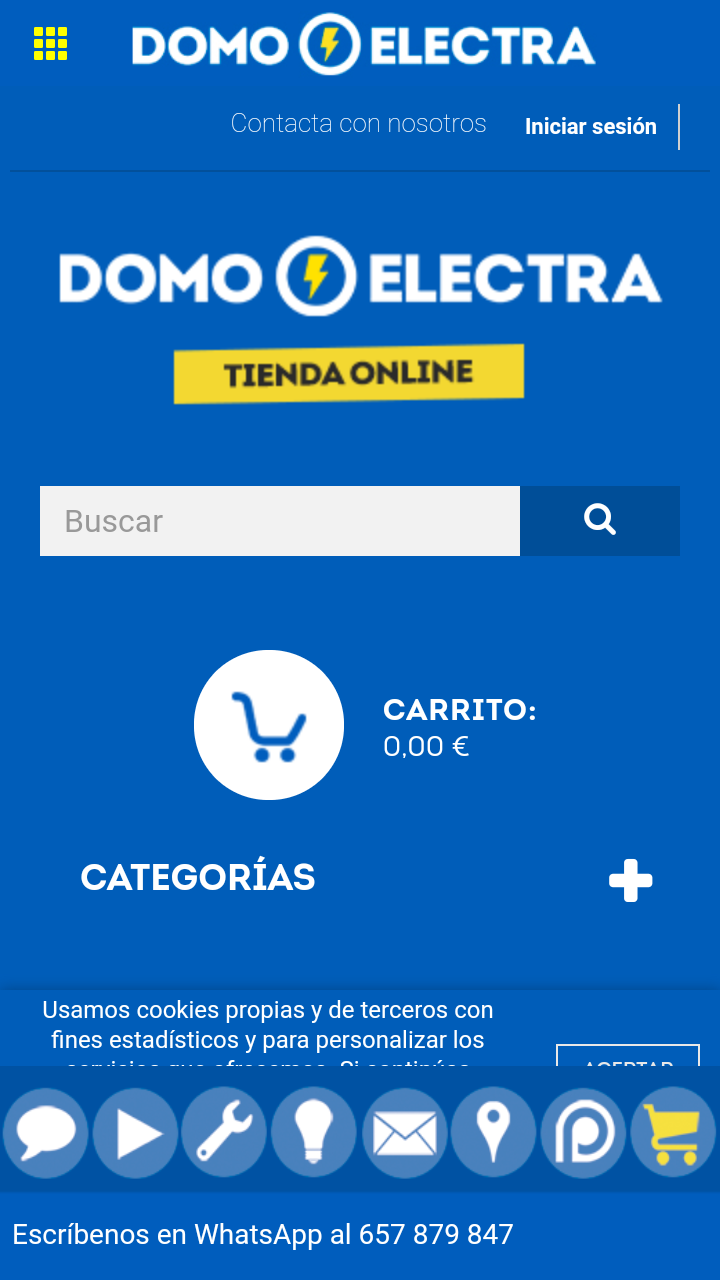Open Contacta con nosotros link
The image size is (720, 1280).
point(358,123)
